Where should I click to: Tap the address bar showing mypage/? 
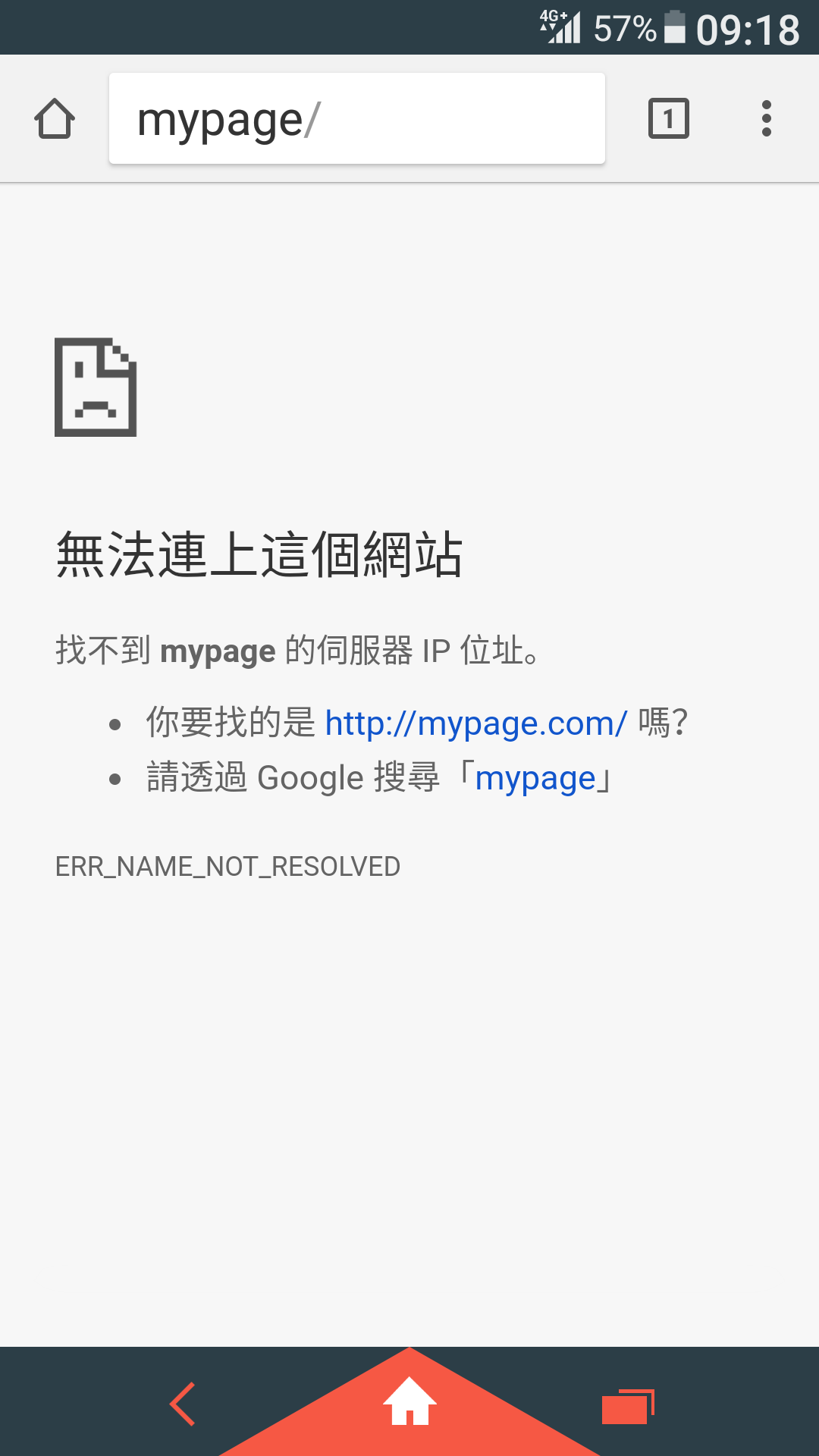pyautogui.click(x=357, y=118)
